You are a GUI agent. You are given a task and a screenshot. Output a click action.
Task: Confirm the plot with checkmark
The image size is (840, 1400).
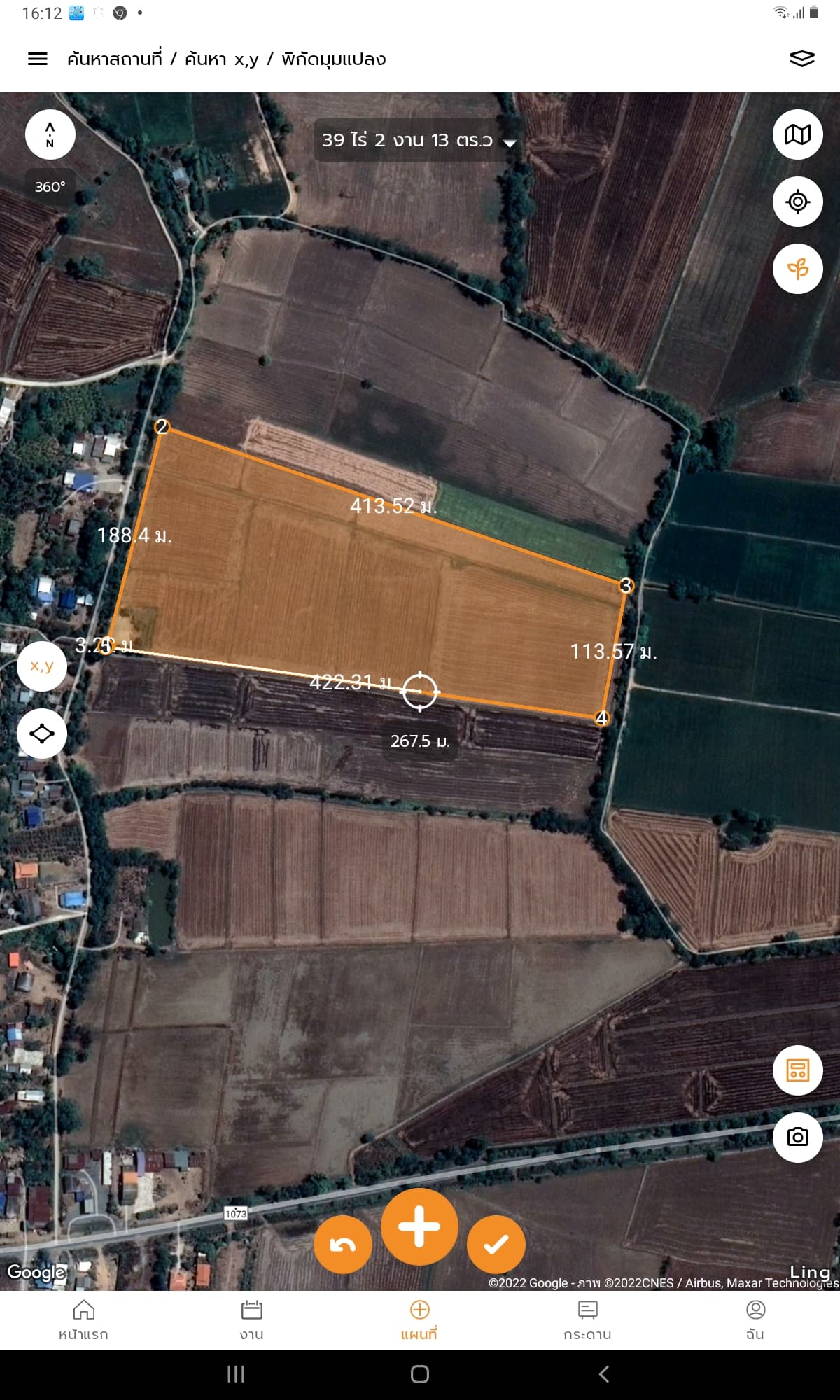(496, 1245)
